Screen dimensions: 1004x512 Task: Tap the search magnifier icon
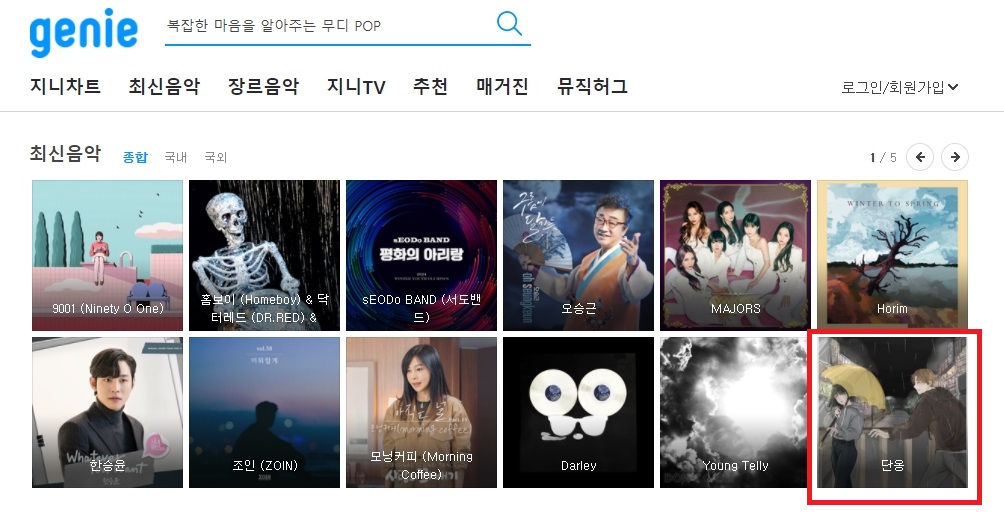pos(509,24)
